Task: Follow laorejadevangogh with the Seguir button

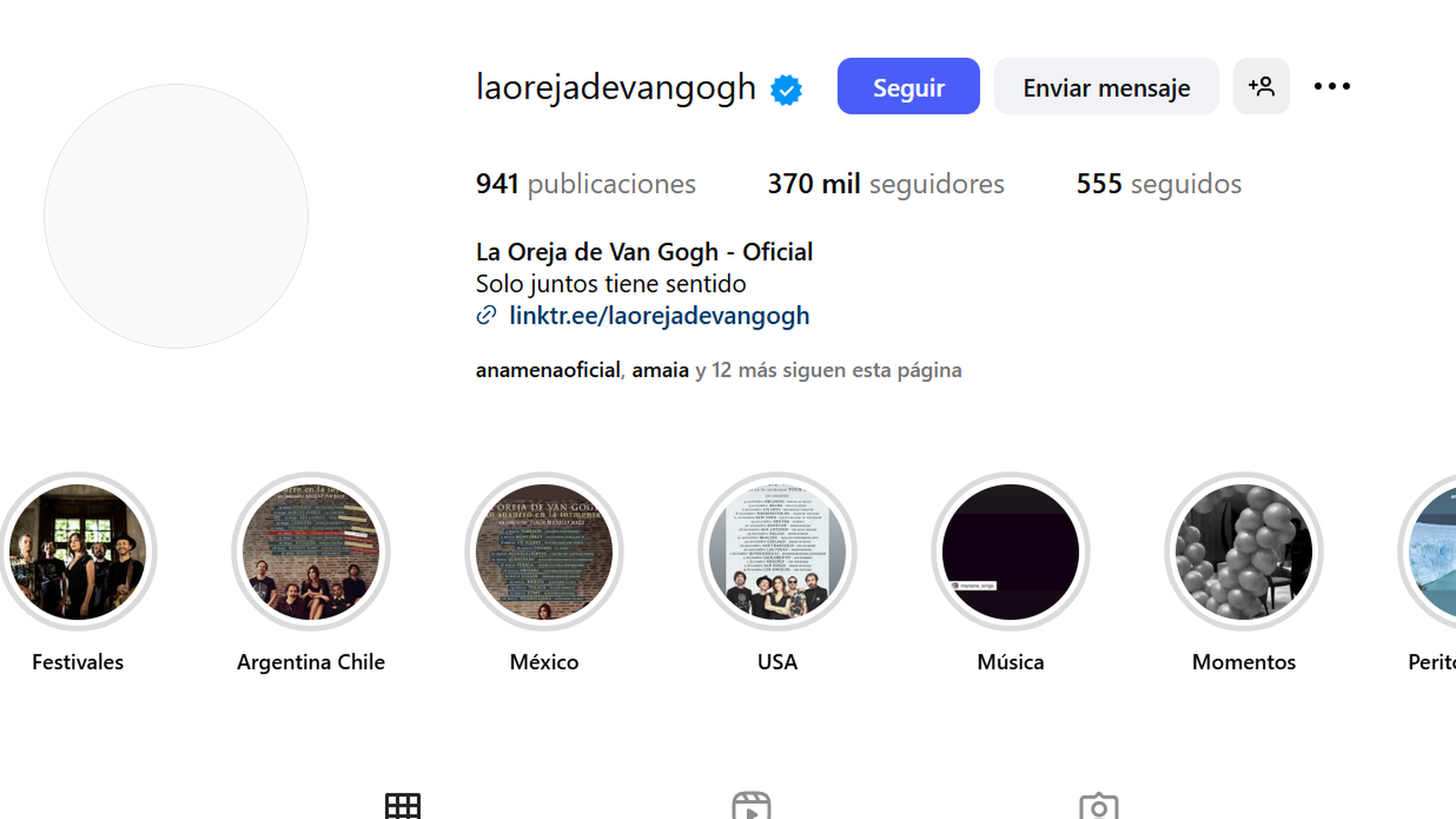Action: 908,86
